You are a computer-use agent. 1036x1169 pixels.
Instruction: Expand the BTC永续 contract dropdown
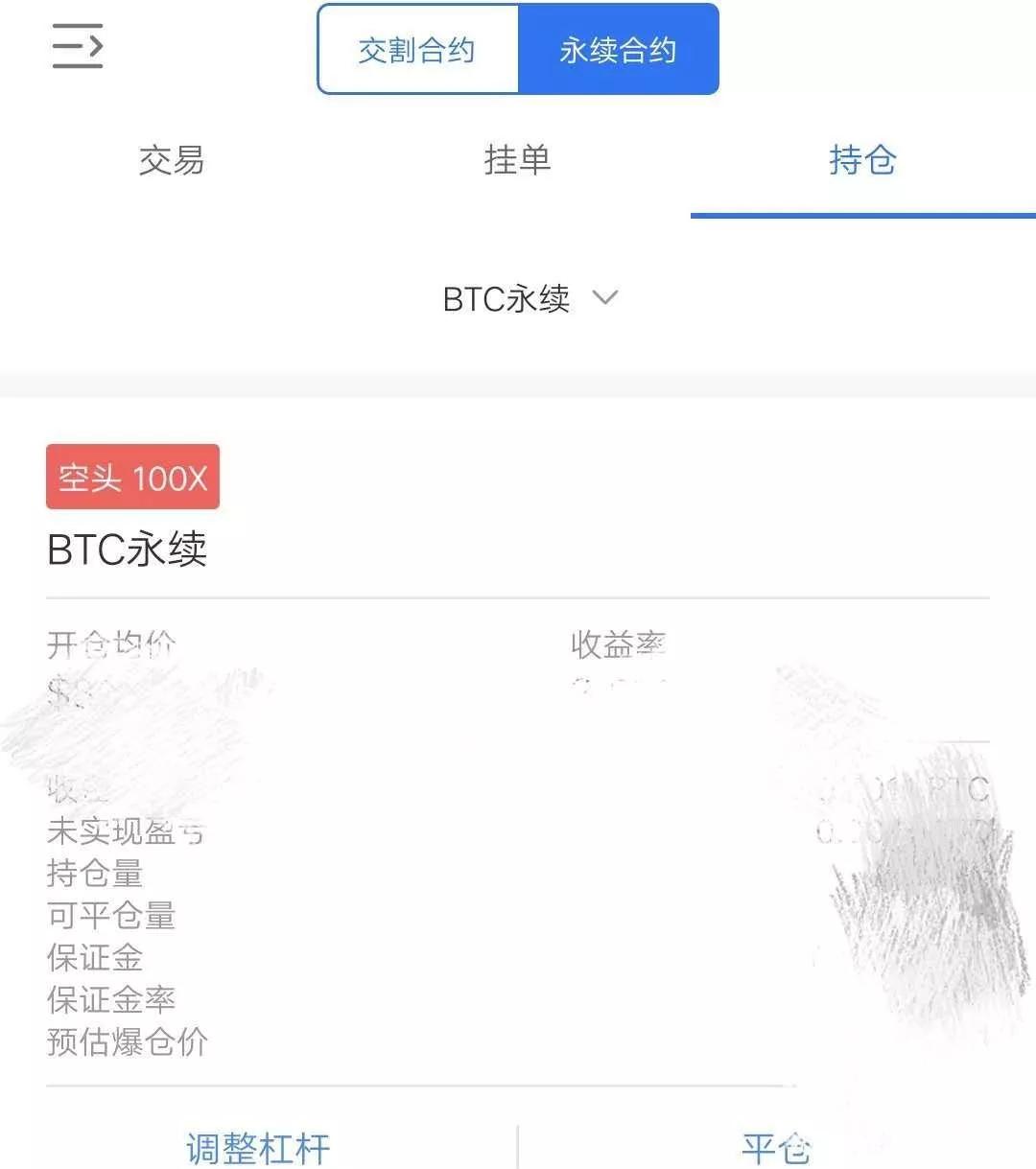pos(530,298)
